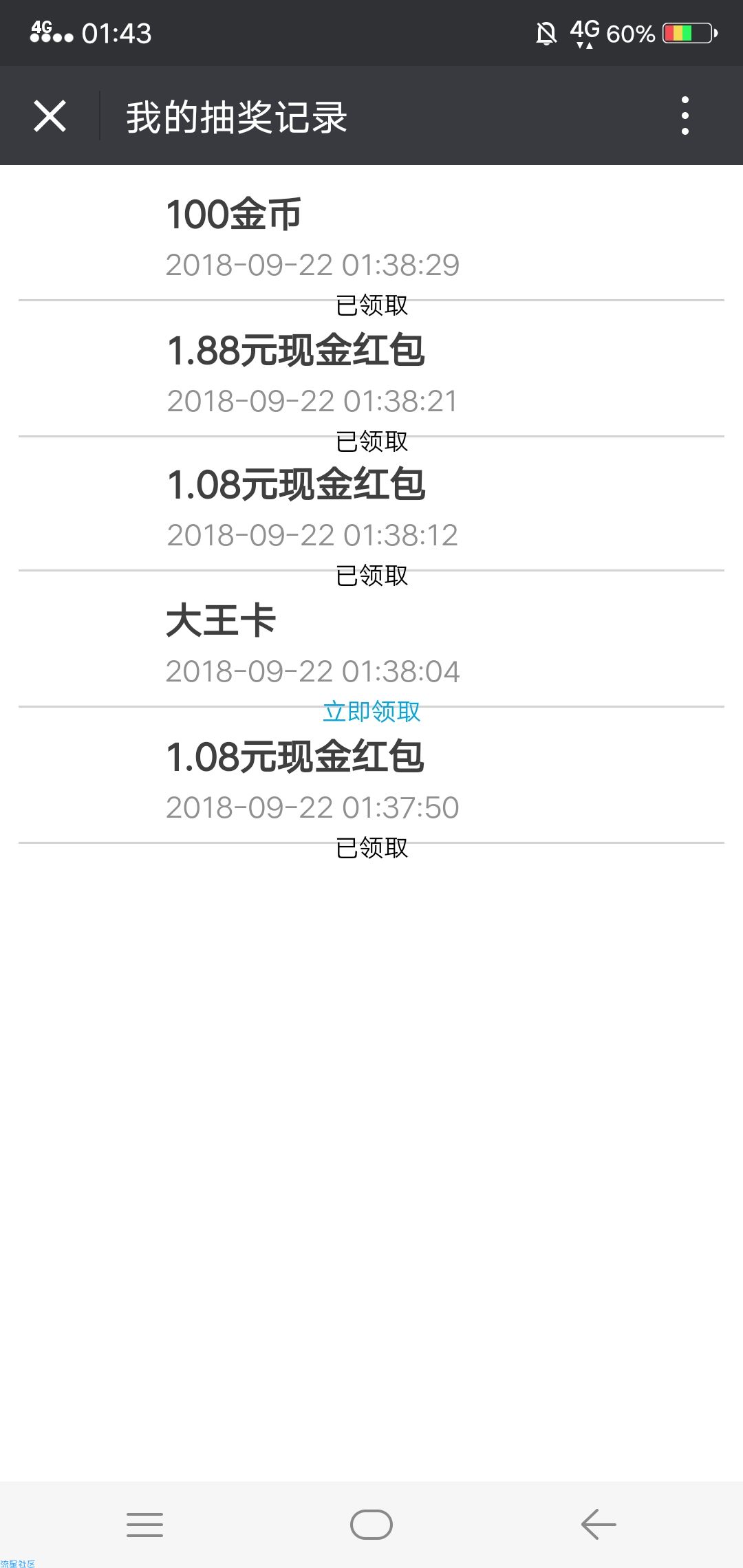Go back using the system back button
This screenshot has width=743, height=1568.
pyautogui.click(x=598, y=1524)
